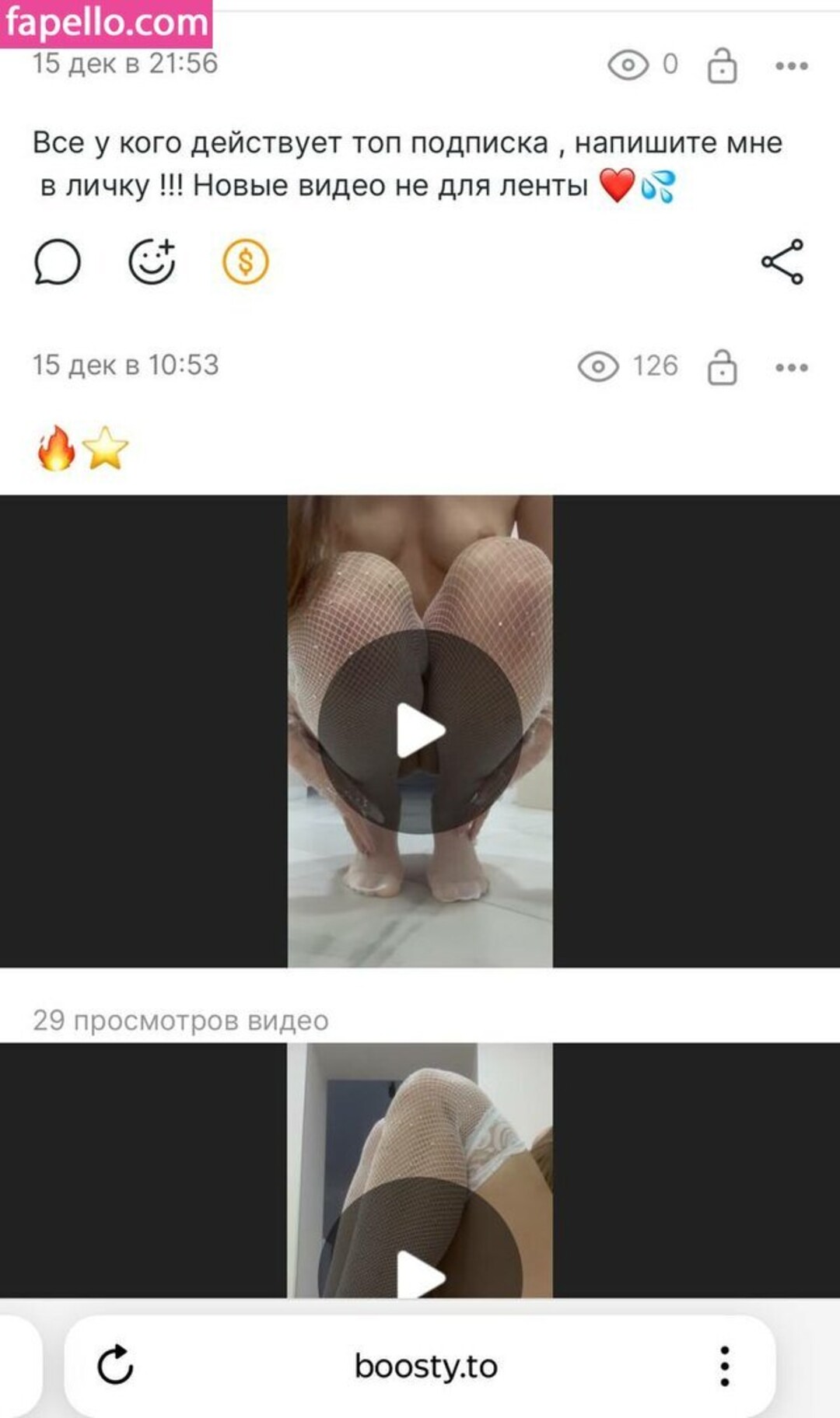Add a reaction with the smiley icon

pyautogui.click(x=152, y=261)
